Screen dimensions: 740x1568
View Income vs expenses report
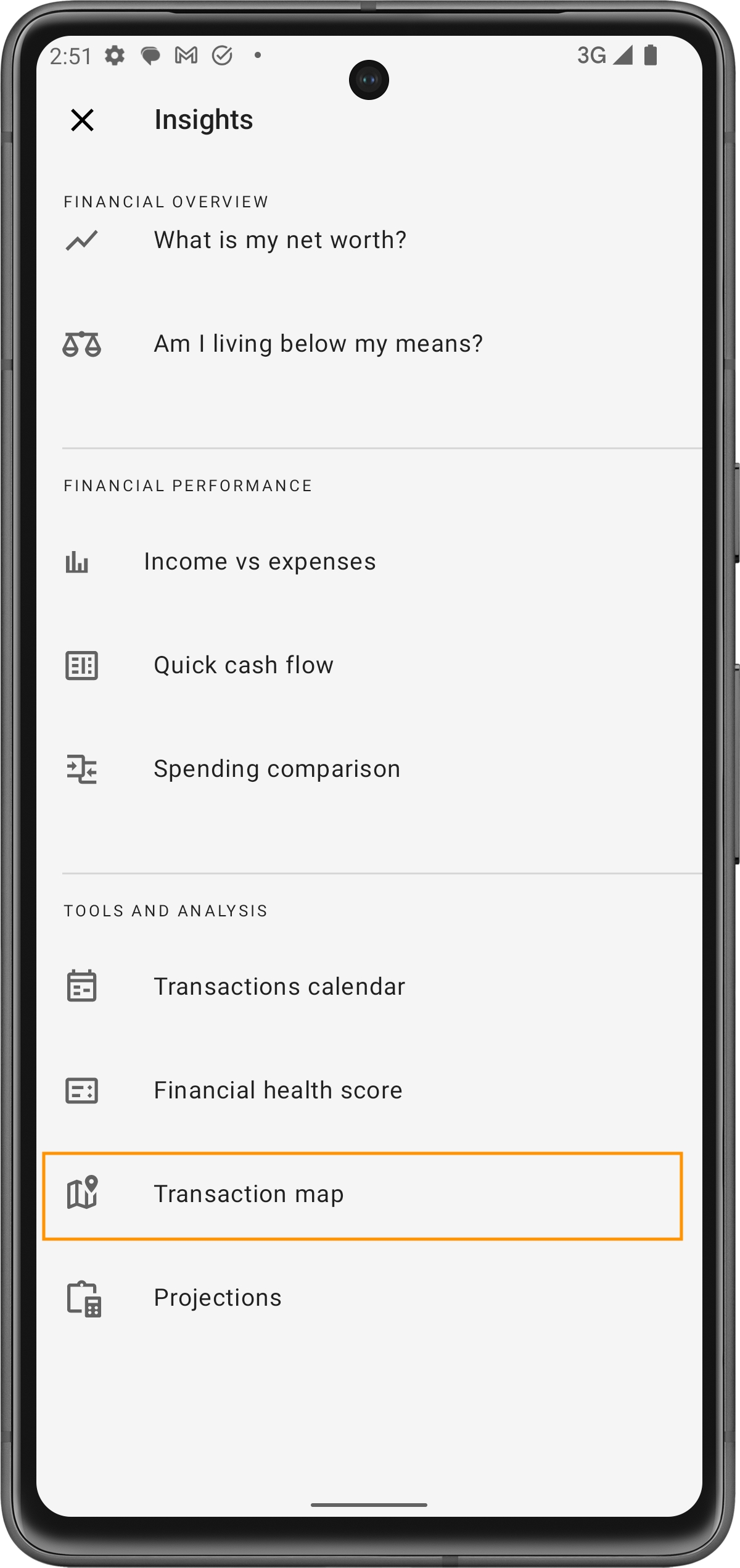point(260,562)
